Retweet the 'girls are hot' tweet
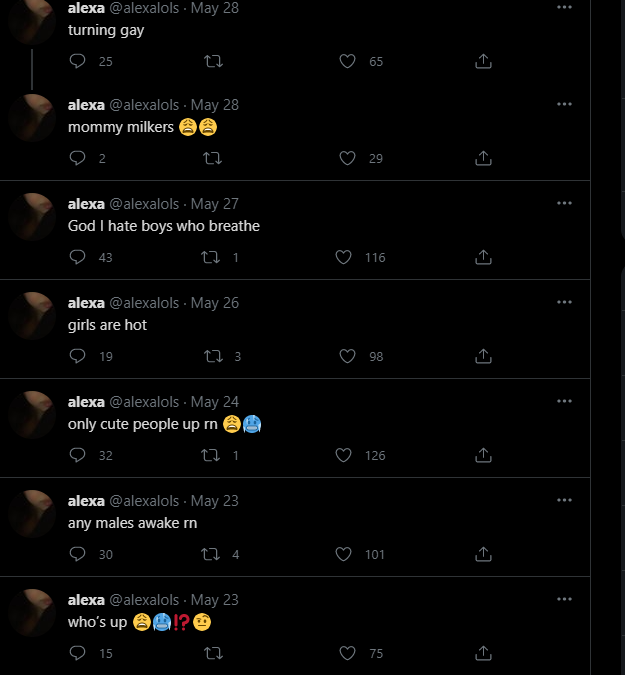Screen dimensions: 625x675 coord(211,356)
